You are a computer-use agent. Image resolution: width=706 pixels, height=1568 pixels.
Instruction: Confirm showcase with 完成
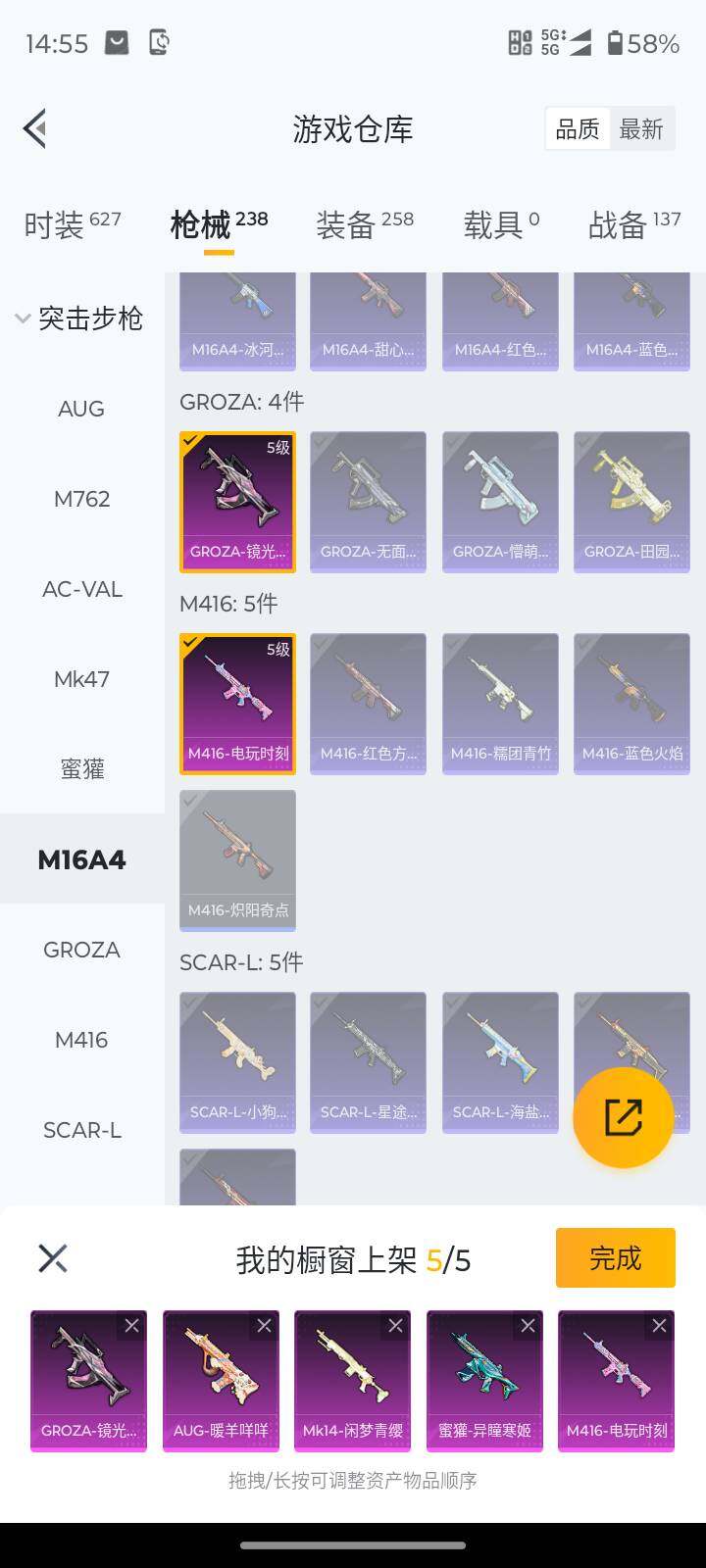(615, 1257)
